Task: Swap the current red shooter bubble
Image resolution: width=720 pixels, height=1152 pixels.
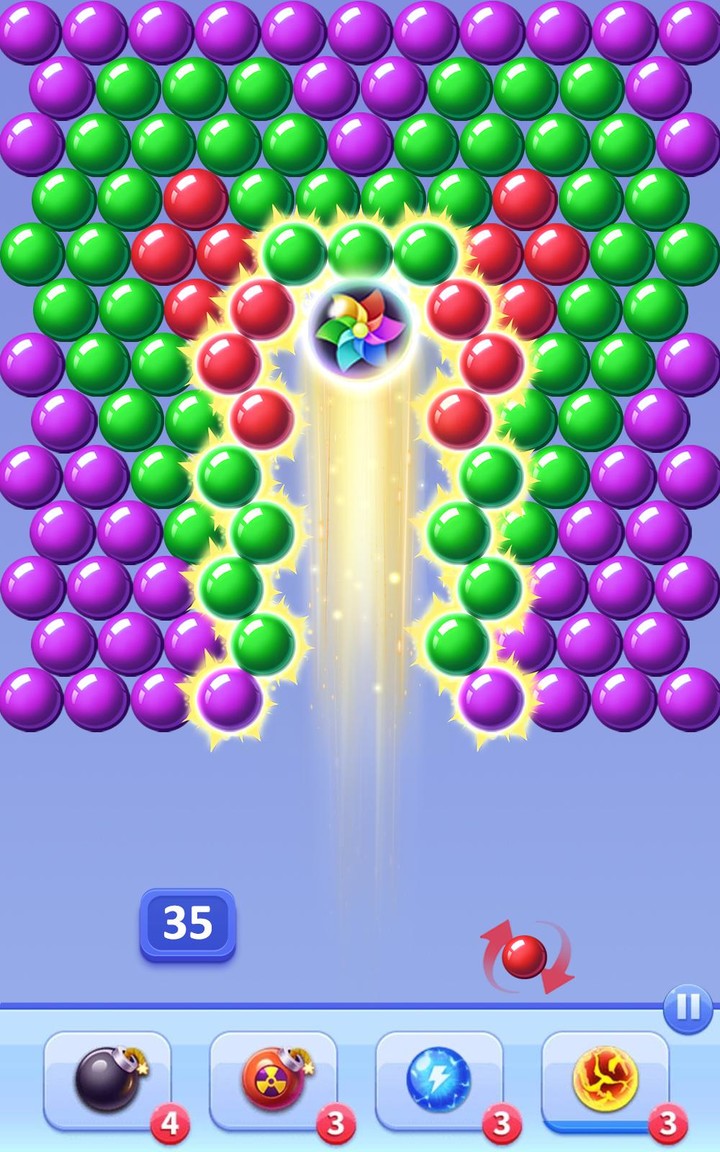Action: 524,958
